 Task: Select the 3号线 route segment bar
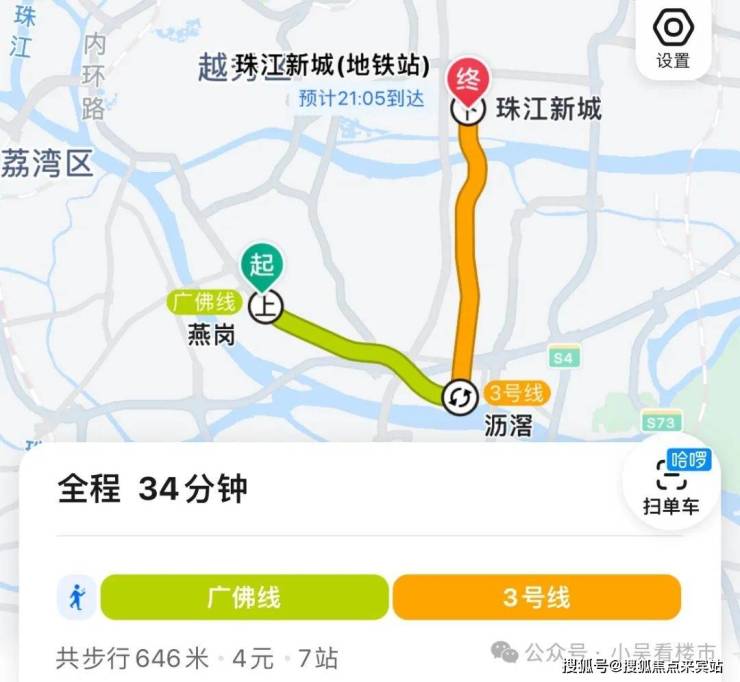(537, 598)
